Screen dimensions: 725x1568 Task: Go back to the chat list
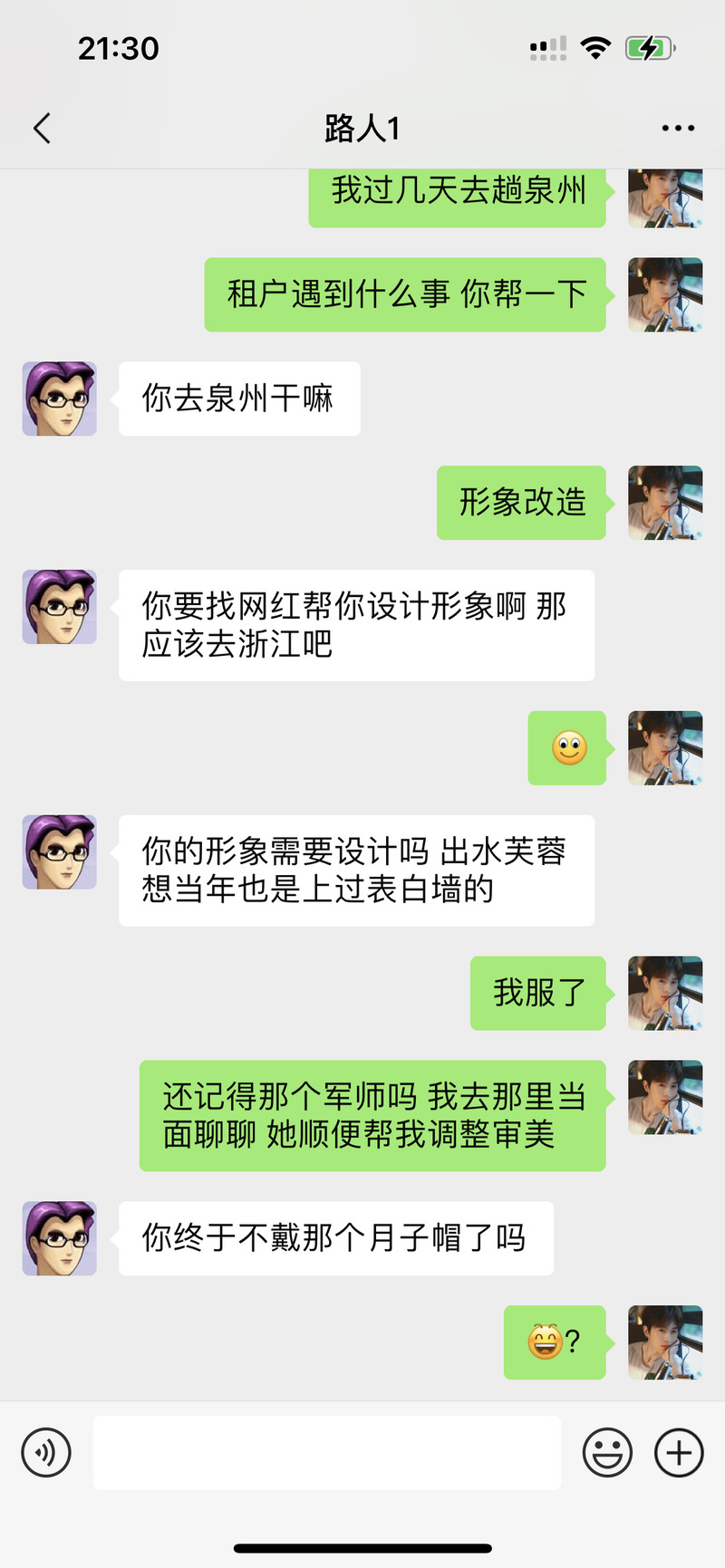(x=42, y=129)
